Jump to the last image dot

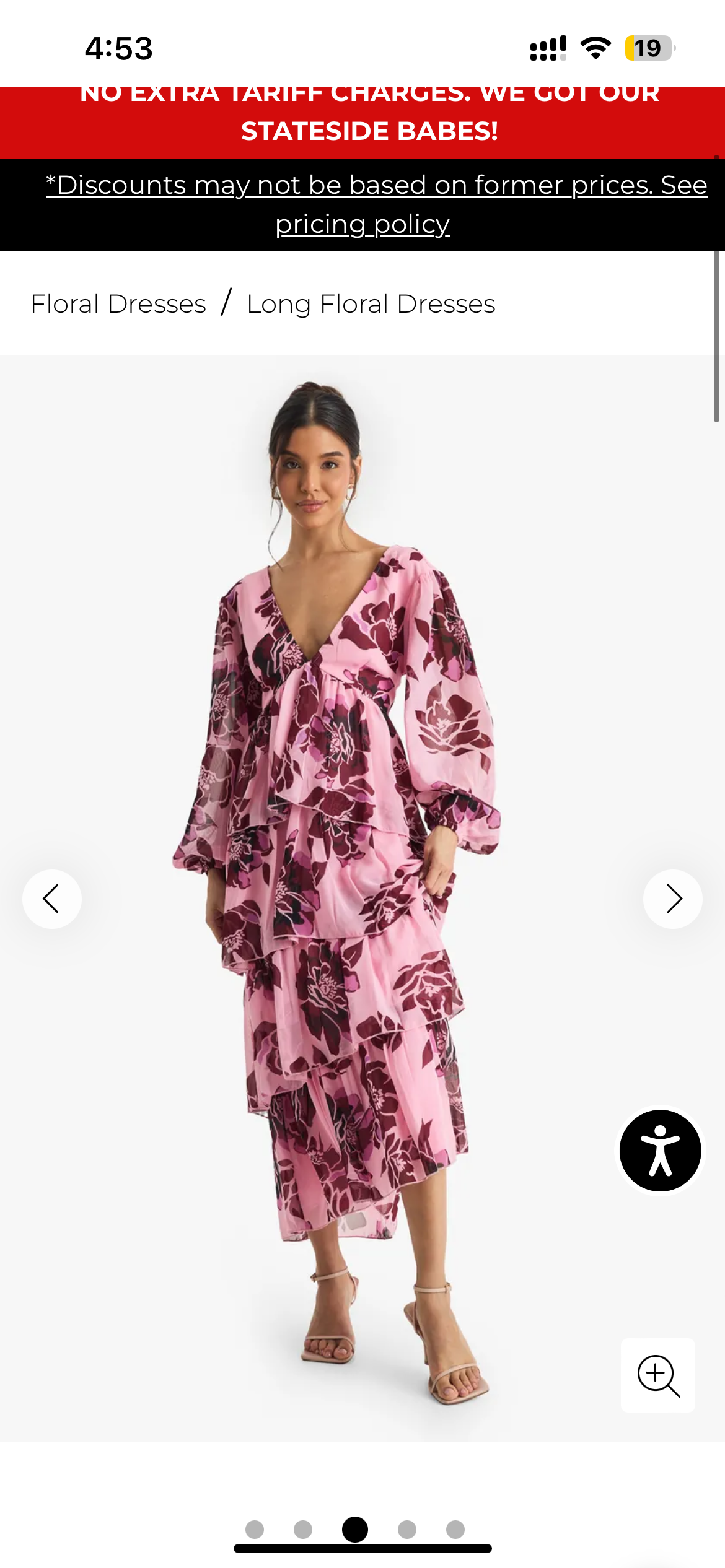pos(455,1529)
